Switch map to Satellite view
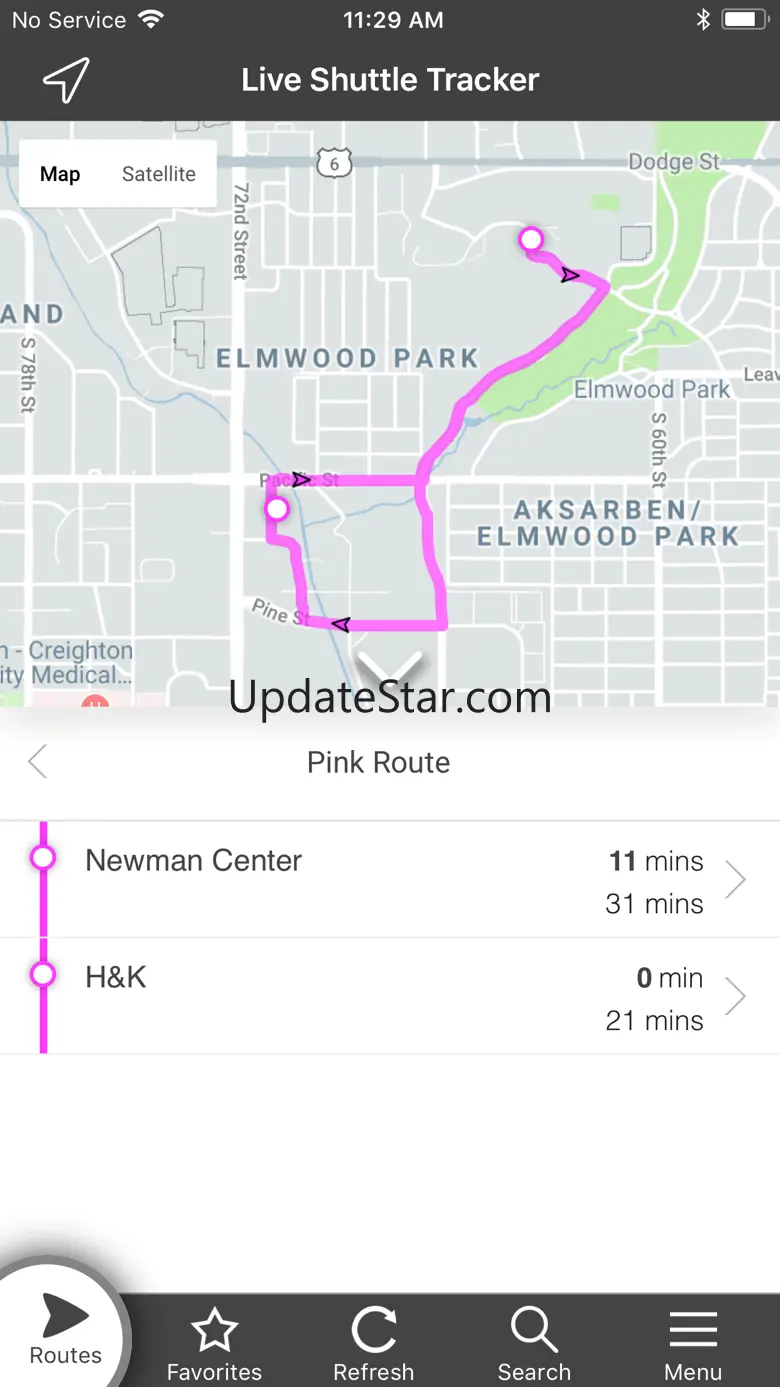This screenshot has height=1387, width=780. tap(158, 174)
